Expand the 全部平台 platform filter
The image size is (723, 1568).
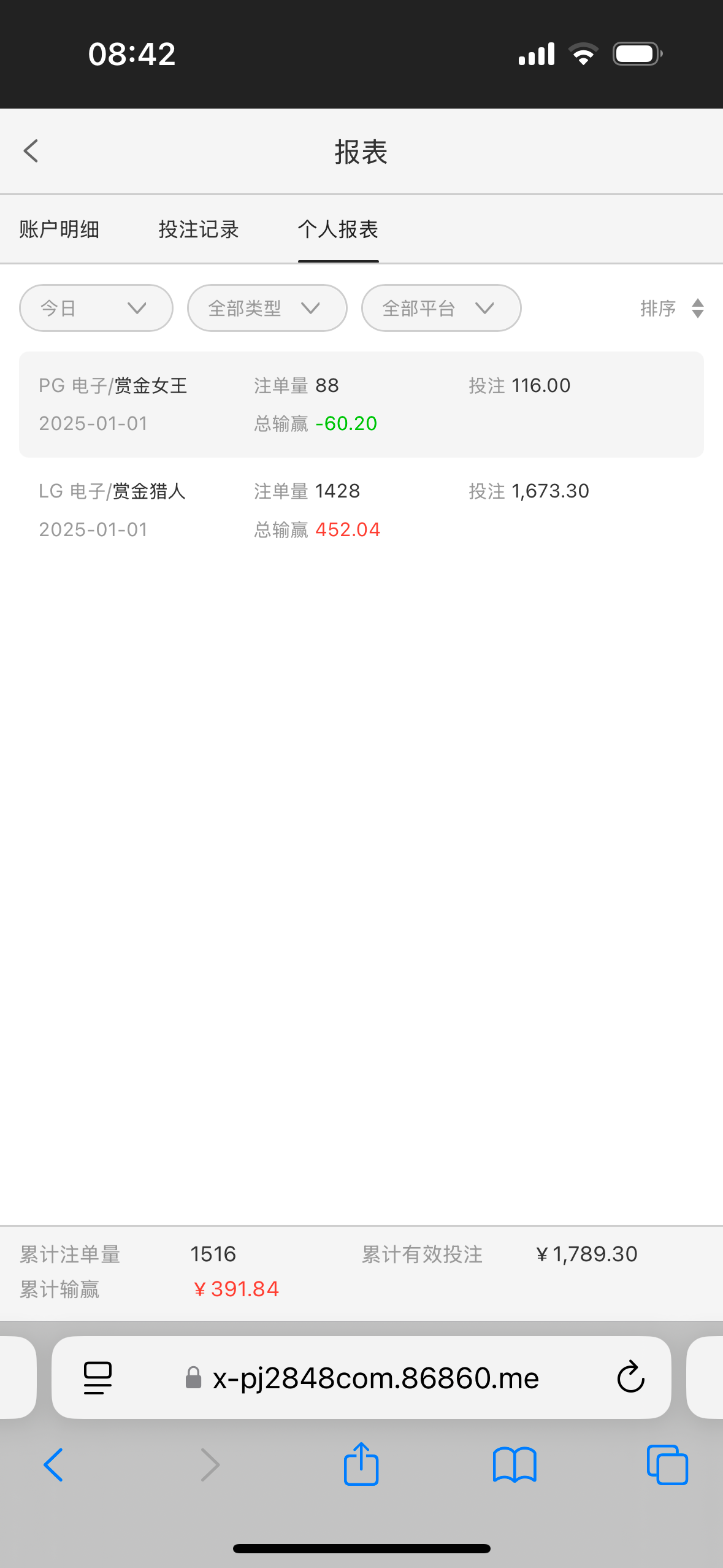[x=441, y=308]
